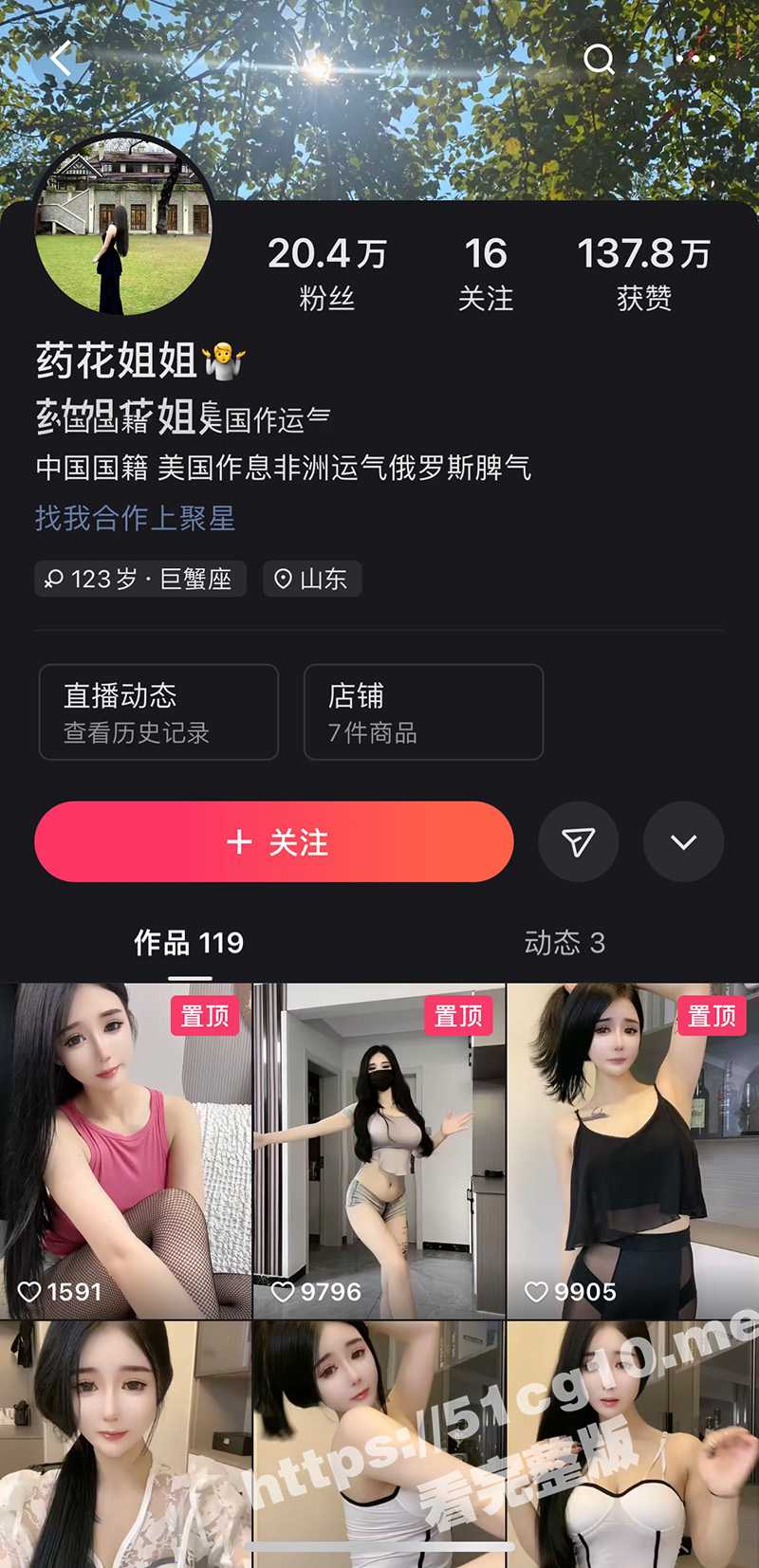Switch to the 动态 3 tab
Viewport: 759px width, 1568px height.
click(565, 943)
